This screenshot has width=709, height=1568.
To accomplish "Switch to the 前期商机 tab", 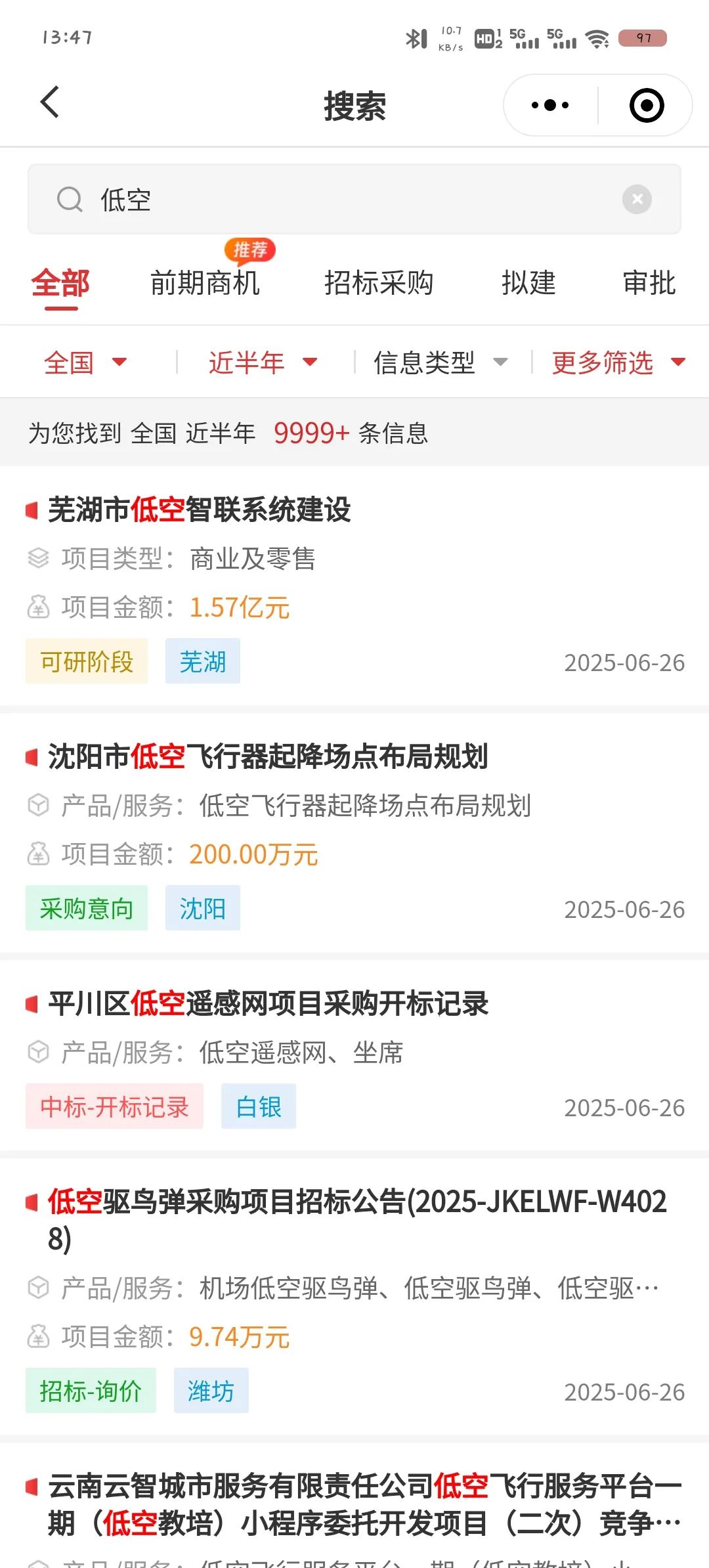I will click(205, 283).
